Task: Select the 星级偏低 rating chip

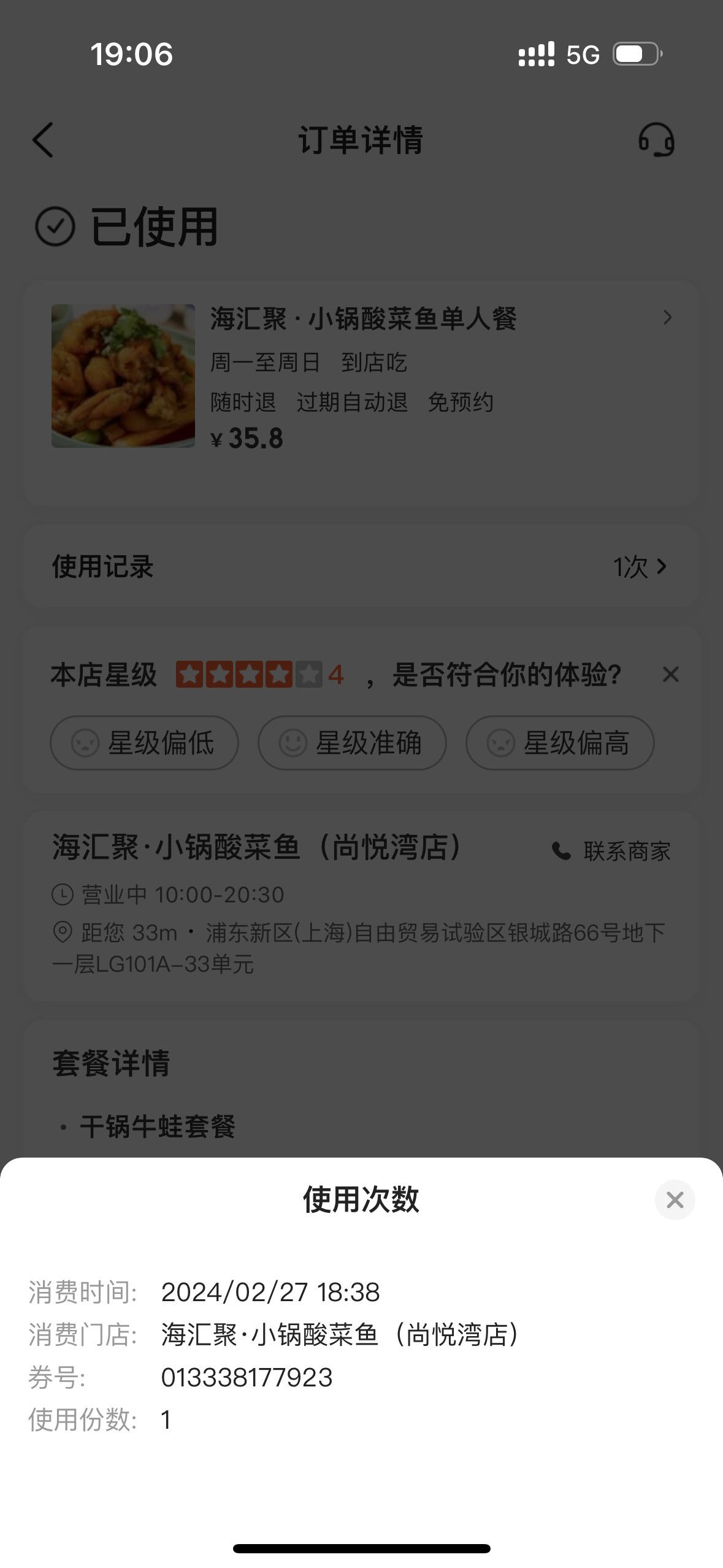Action: 144,743
